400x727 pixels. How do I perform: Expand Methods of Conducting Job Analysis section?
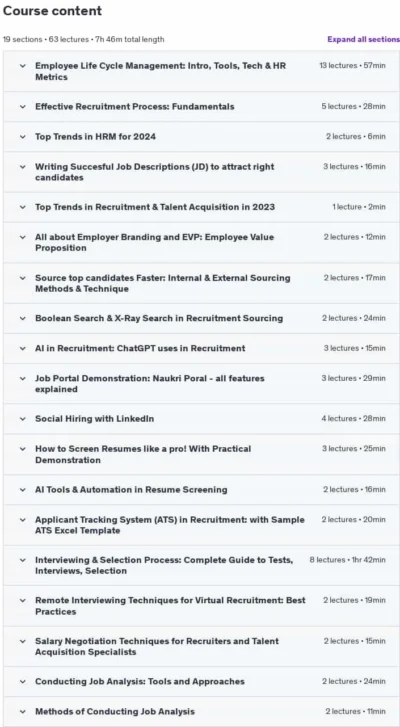(x=201, y=711)
